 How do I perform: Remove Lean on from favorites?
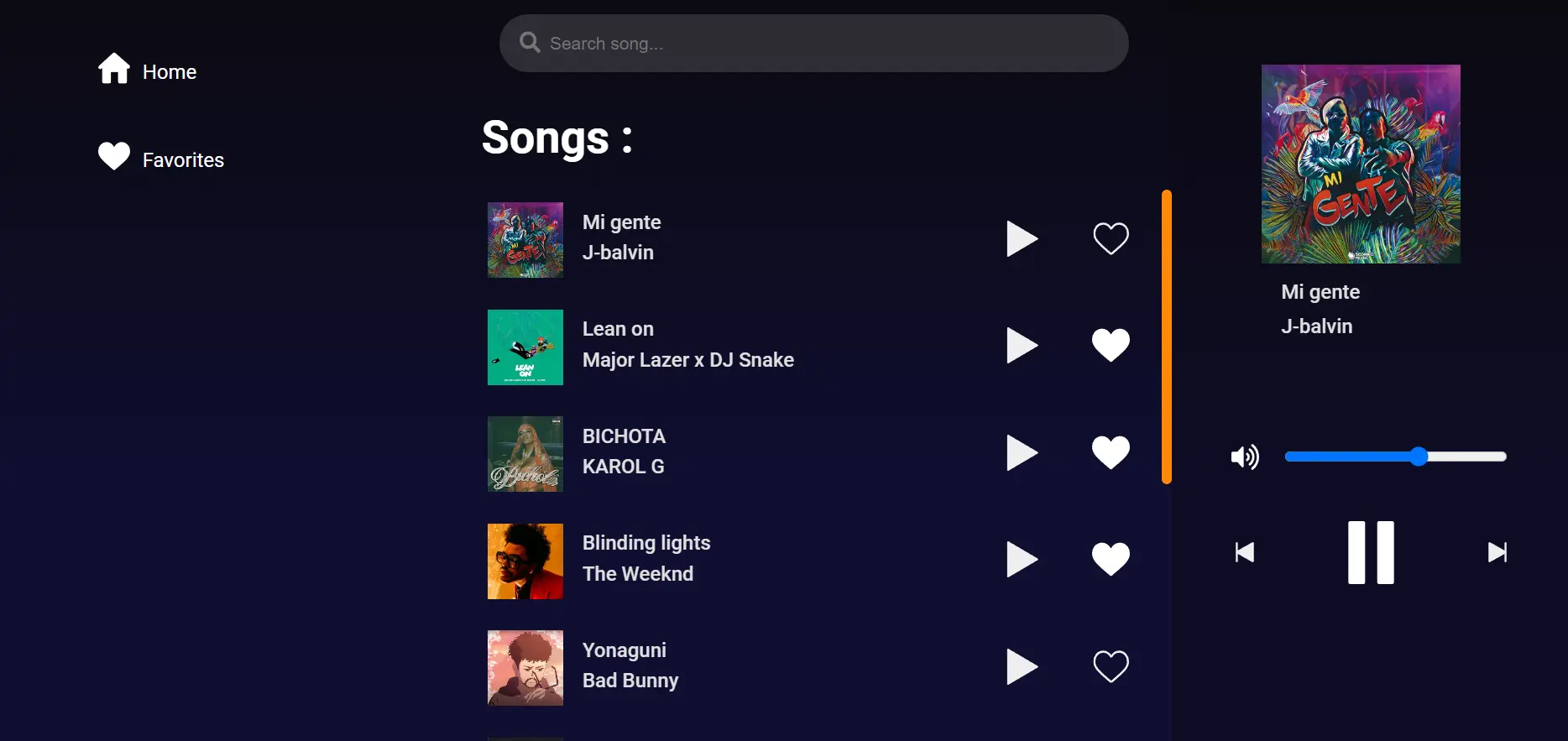[1111, 346]
